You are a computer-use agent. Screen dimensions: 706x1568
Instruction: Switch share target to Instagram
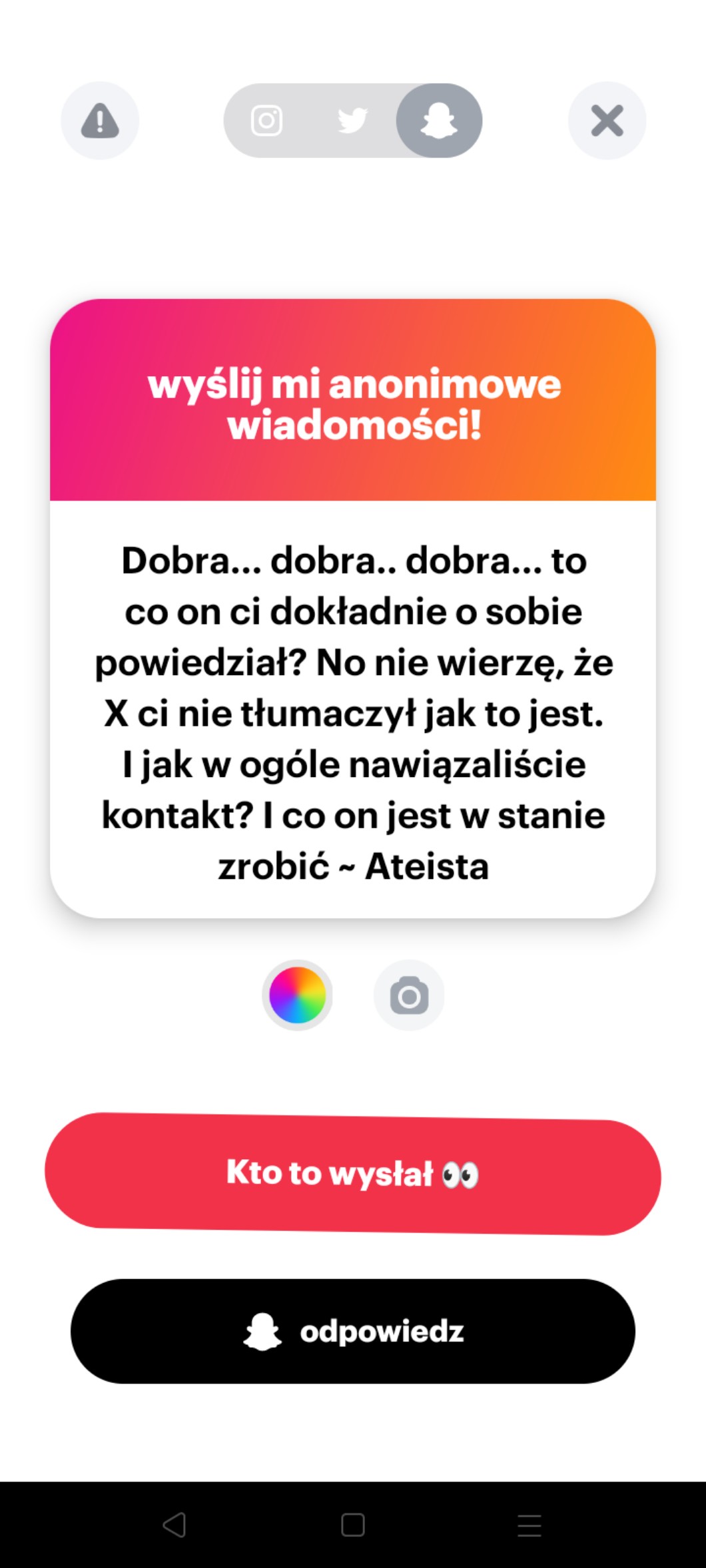click(x=266, y=121)
